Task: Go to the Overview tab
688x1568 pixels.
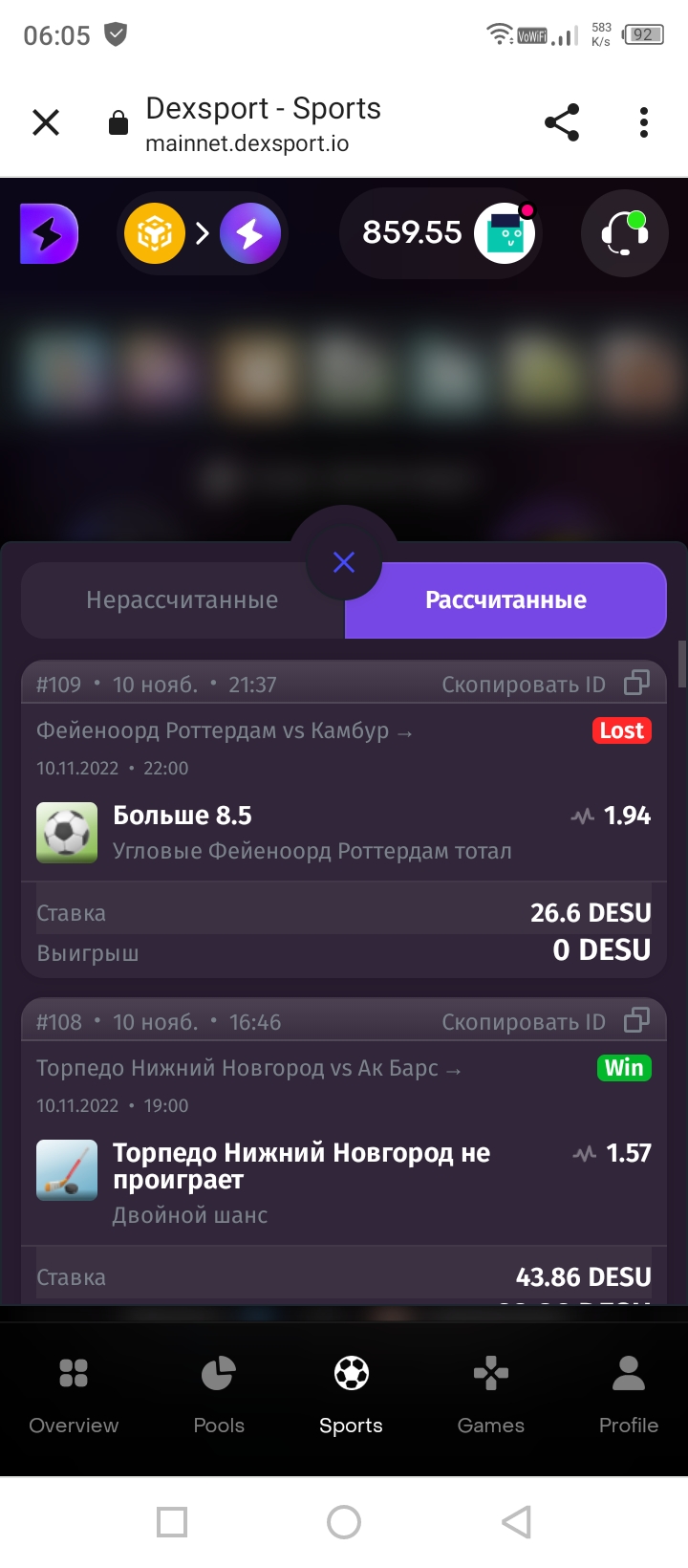Action: 74,1396
